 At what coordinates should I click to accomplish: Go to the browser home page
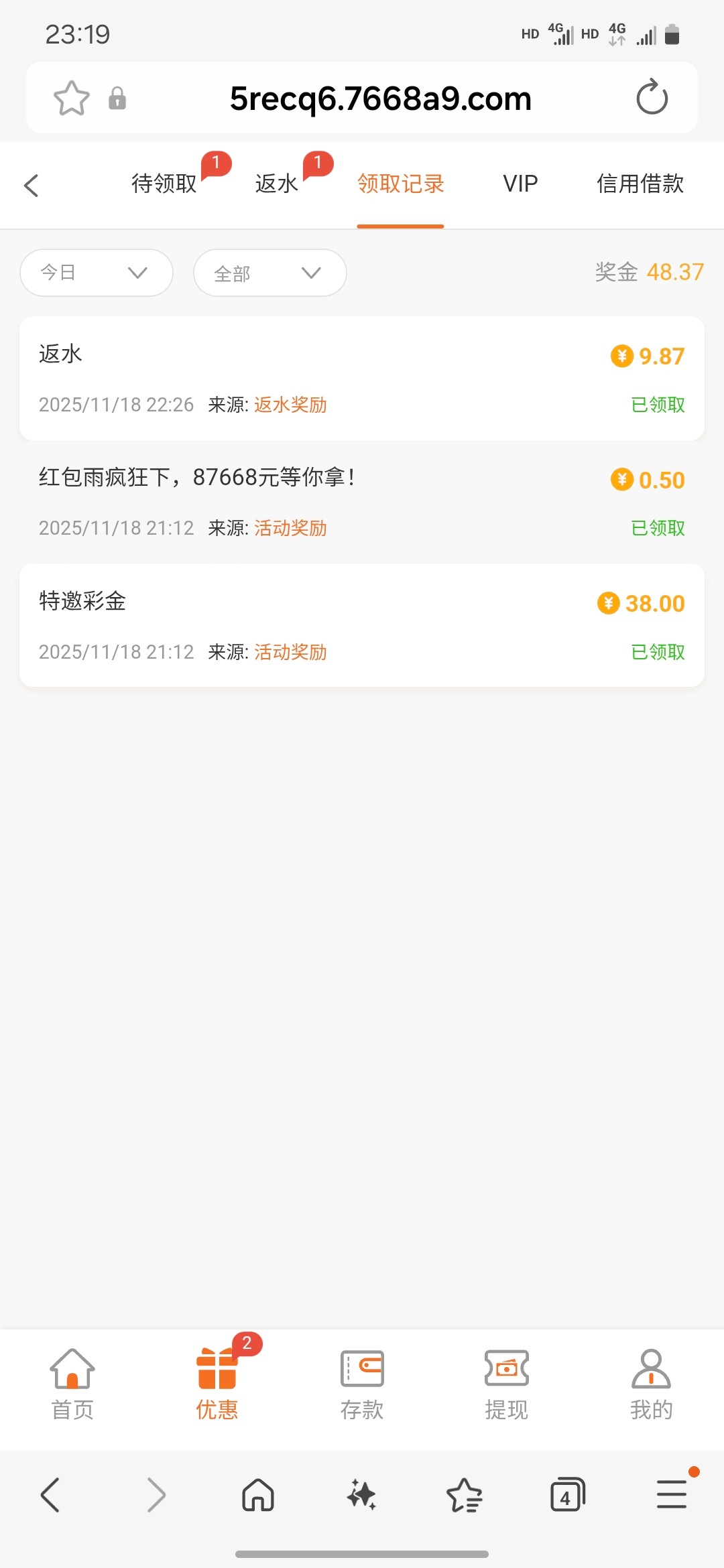(x=258, y=1495)
